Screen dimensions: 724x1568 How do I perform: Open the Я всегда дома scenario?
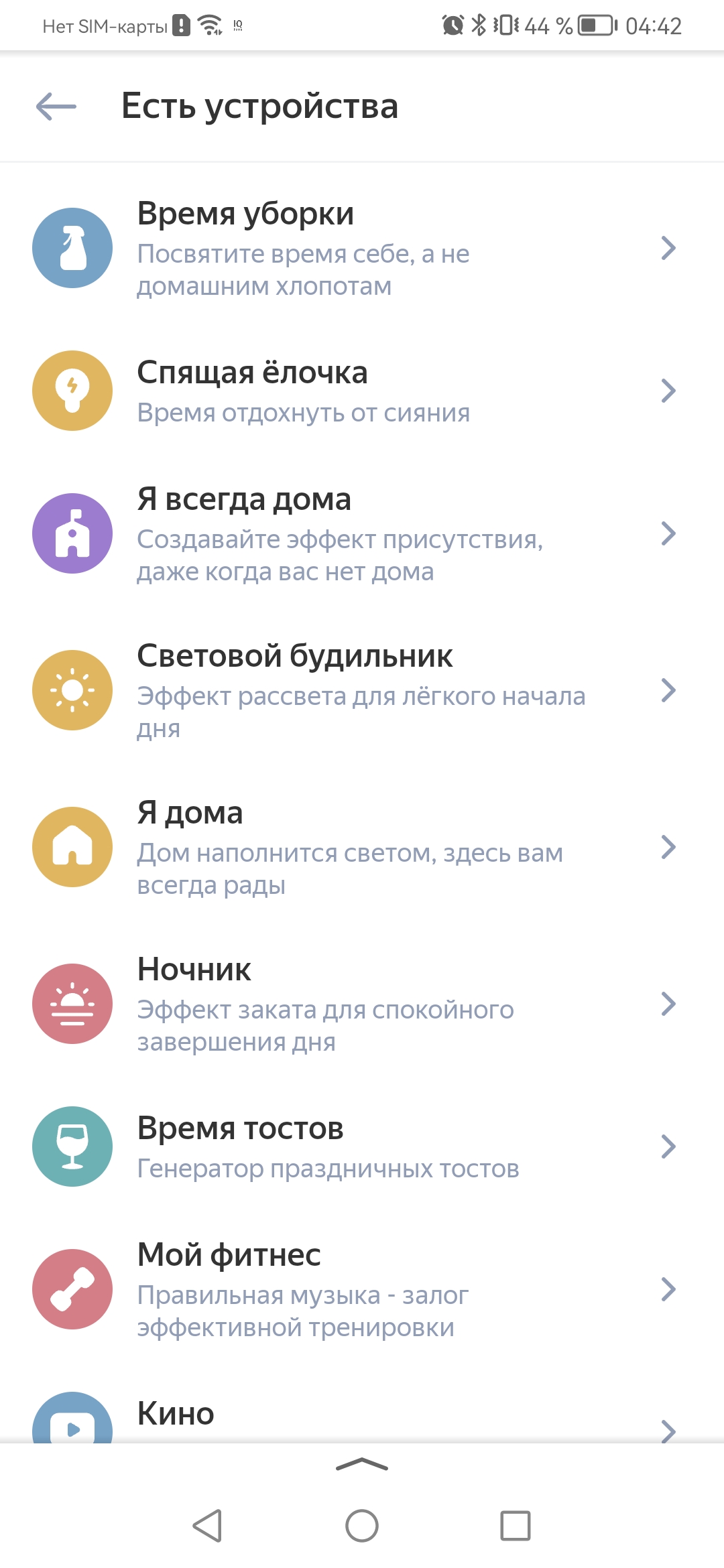point(362,534)
